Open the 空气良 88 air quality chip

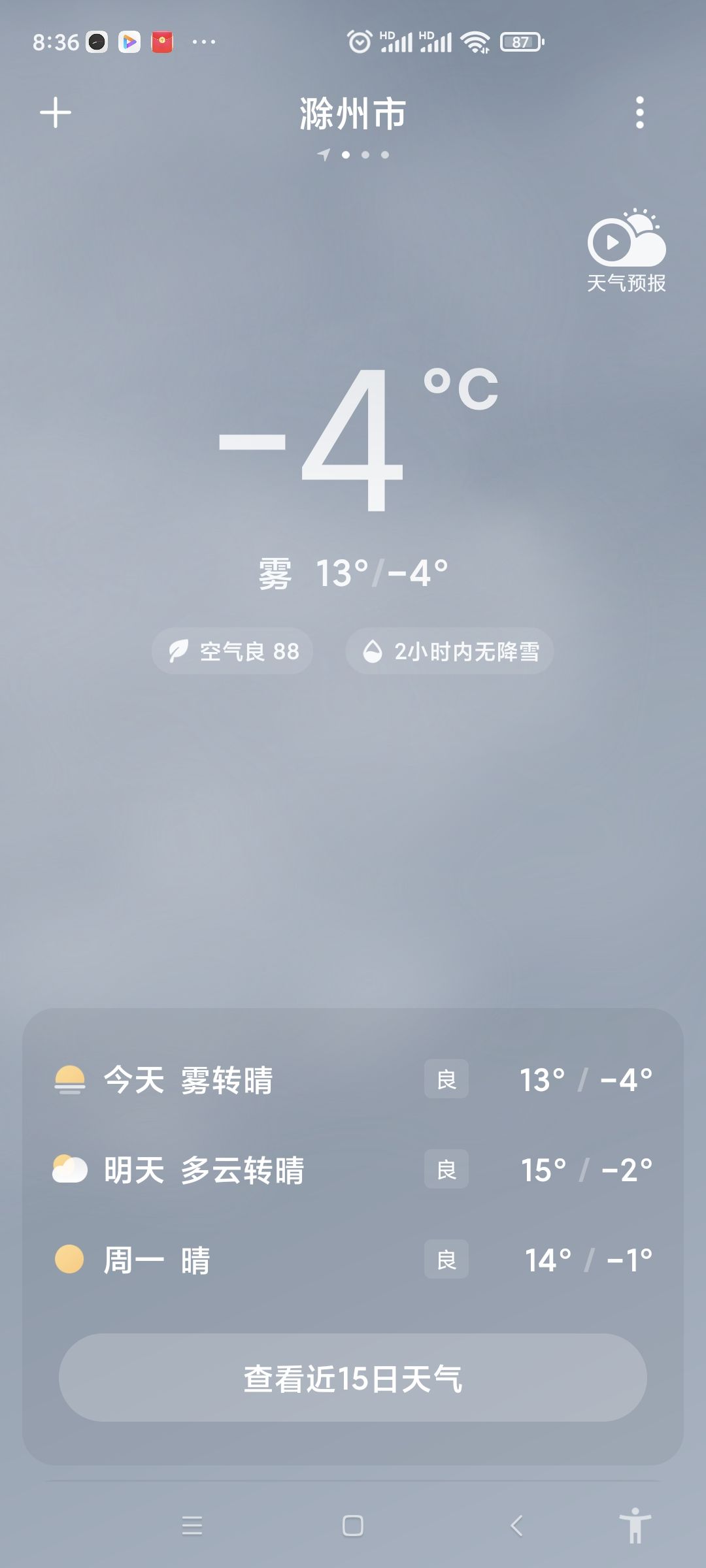click(x=232, y=651)
